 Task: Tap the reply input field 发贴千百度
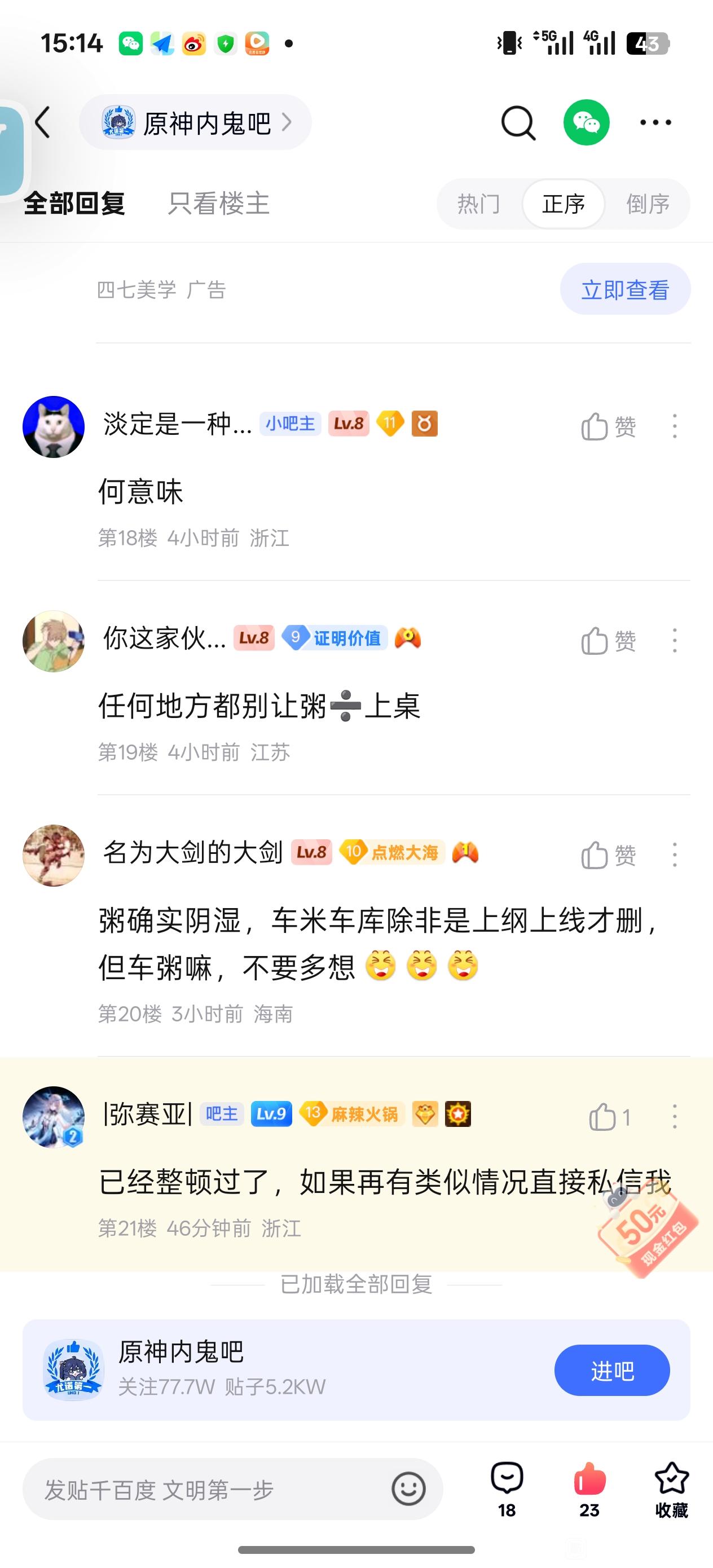207,1490
